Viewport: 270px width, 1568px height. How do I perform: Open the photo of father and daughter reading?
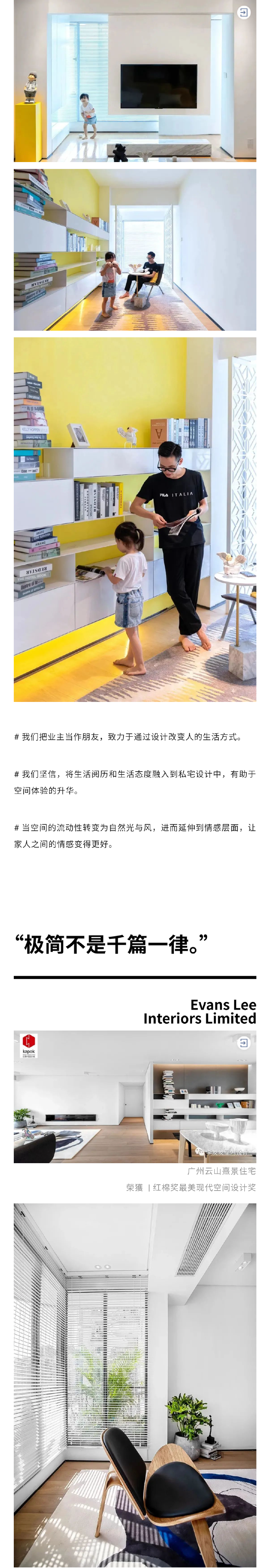[135, 519]
